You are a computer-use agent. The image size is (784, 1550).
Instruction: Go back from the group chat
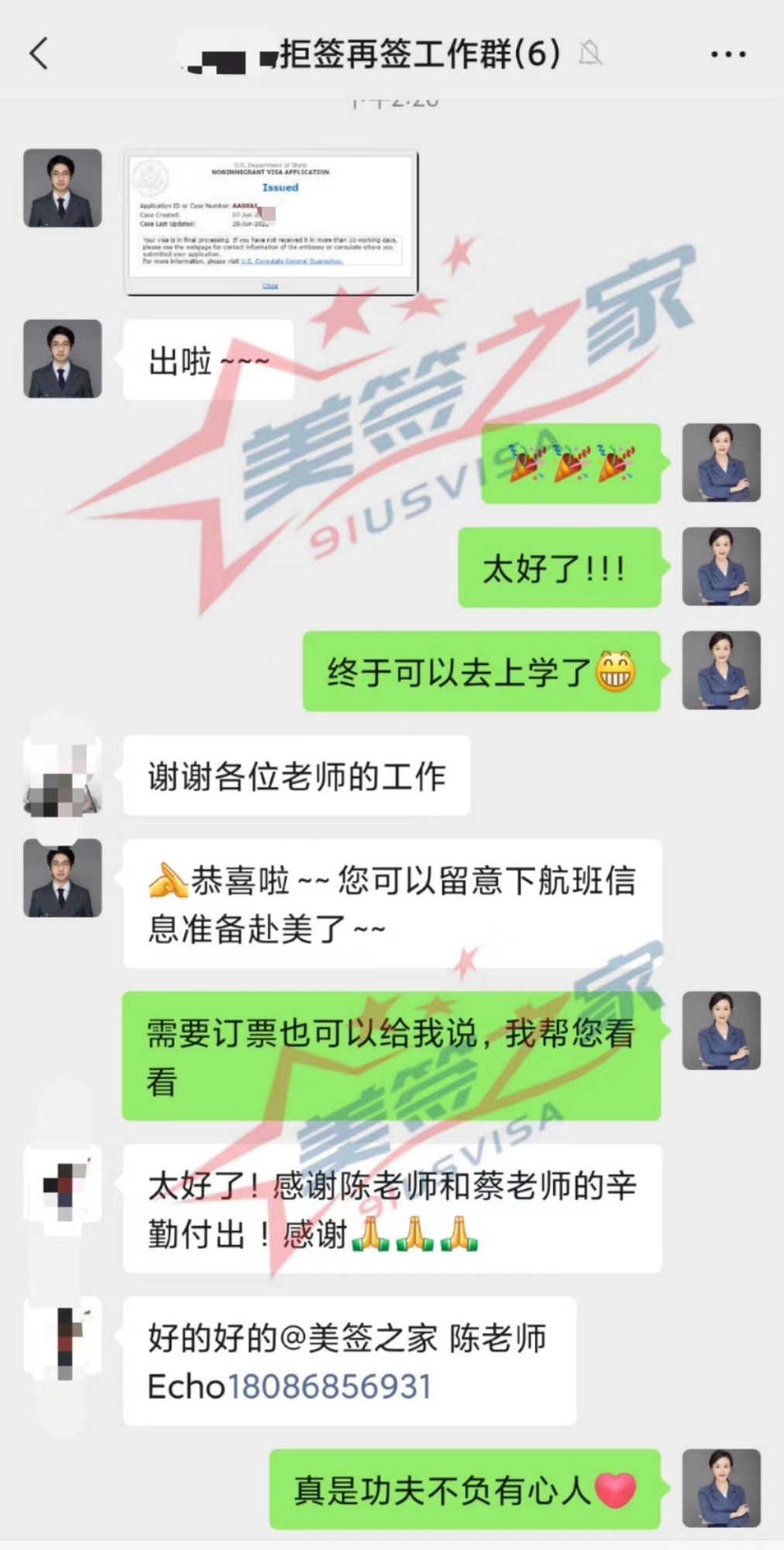click(39, 54)
